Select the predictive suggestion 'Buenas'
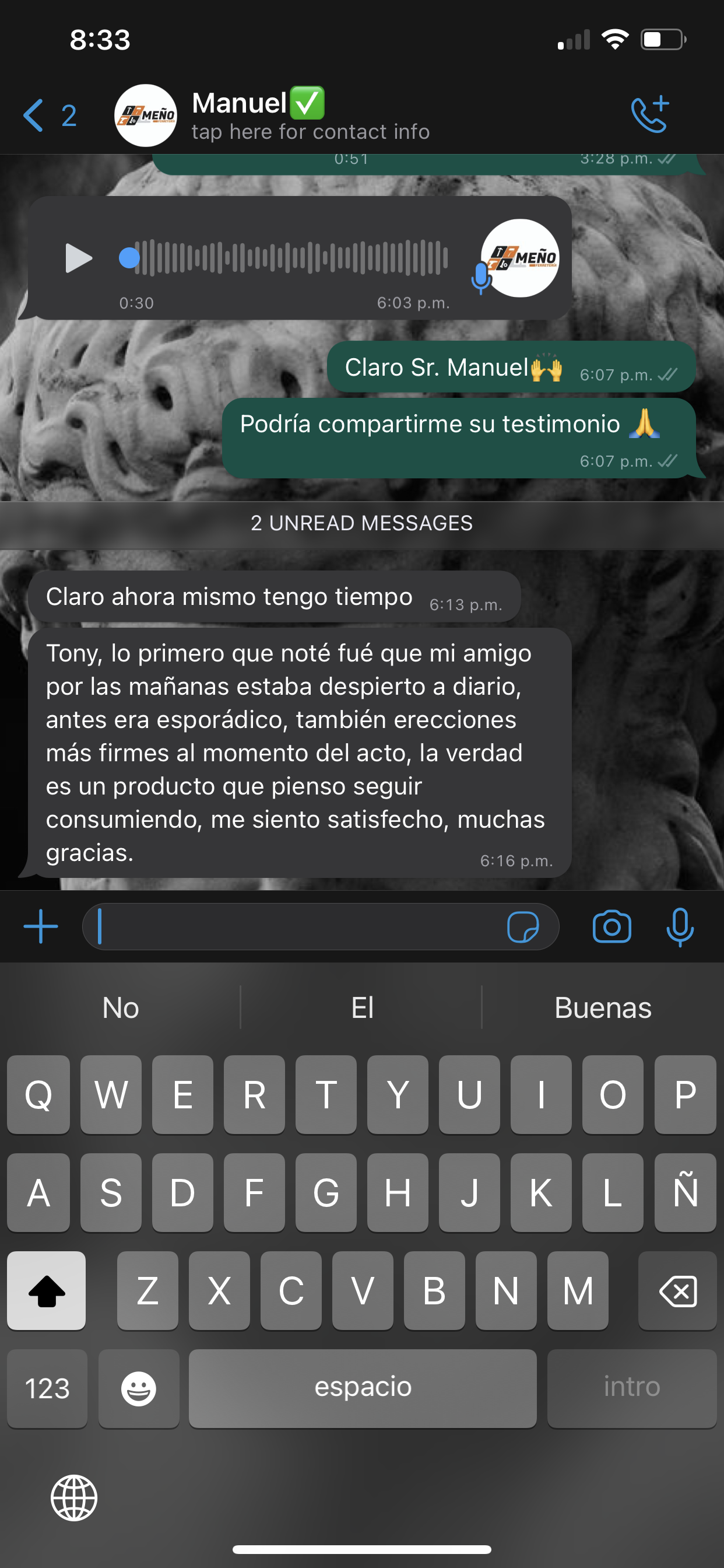Screen dimensions: 724x1568 coord(602,1007)
